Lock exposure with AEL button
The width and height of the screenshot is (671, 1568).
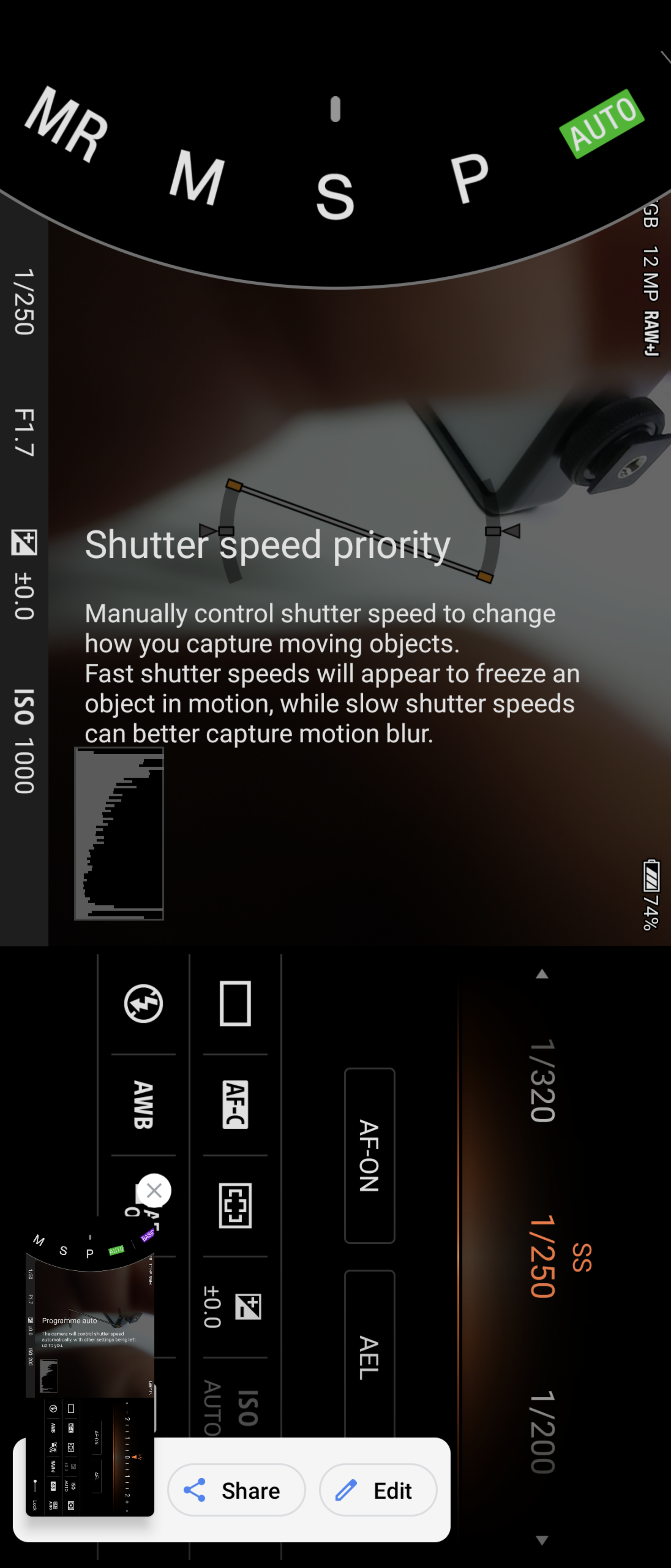(369, 1357)
